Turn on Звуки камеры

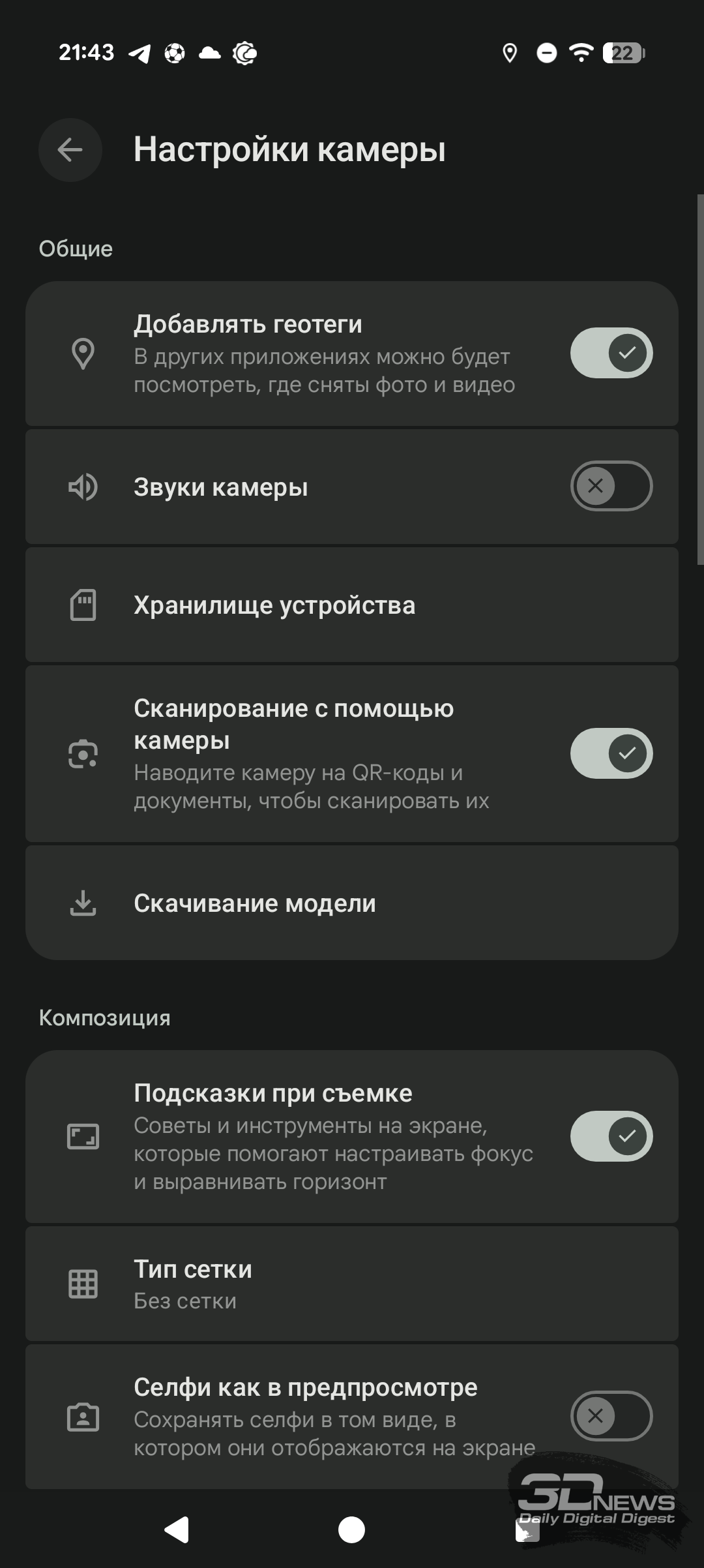(x=611, y=486)
